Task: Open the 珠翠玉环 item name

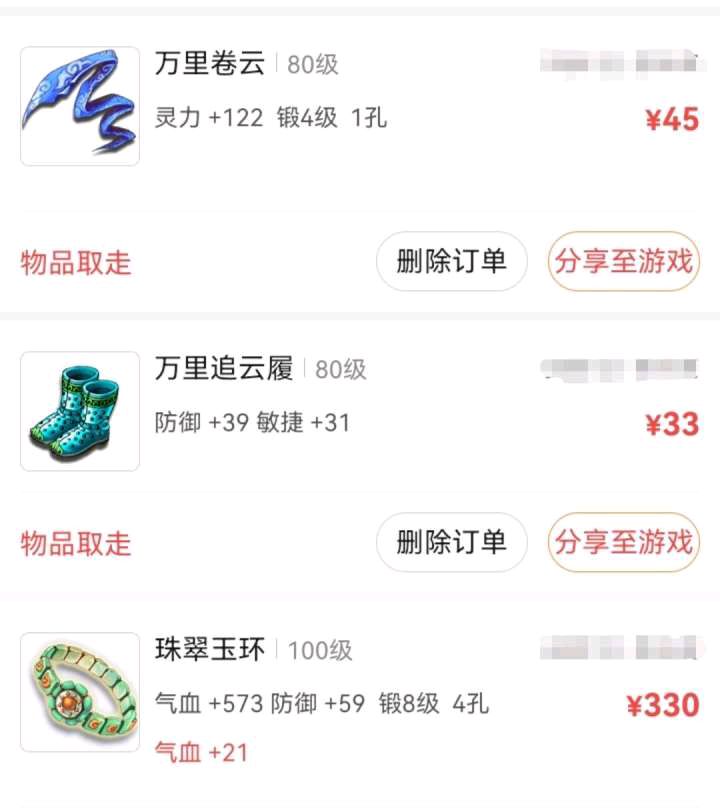Action: pos(208,650)
